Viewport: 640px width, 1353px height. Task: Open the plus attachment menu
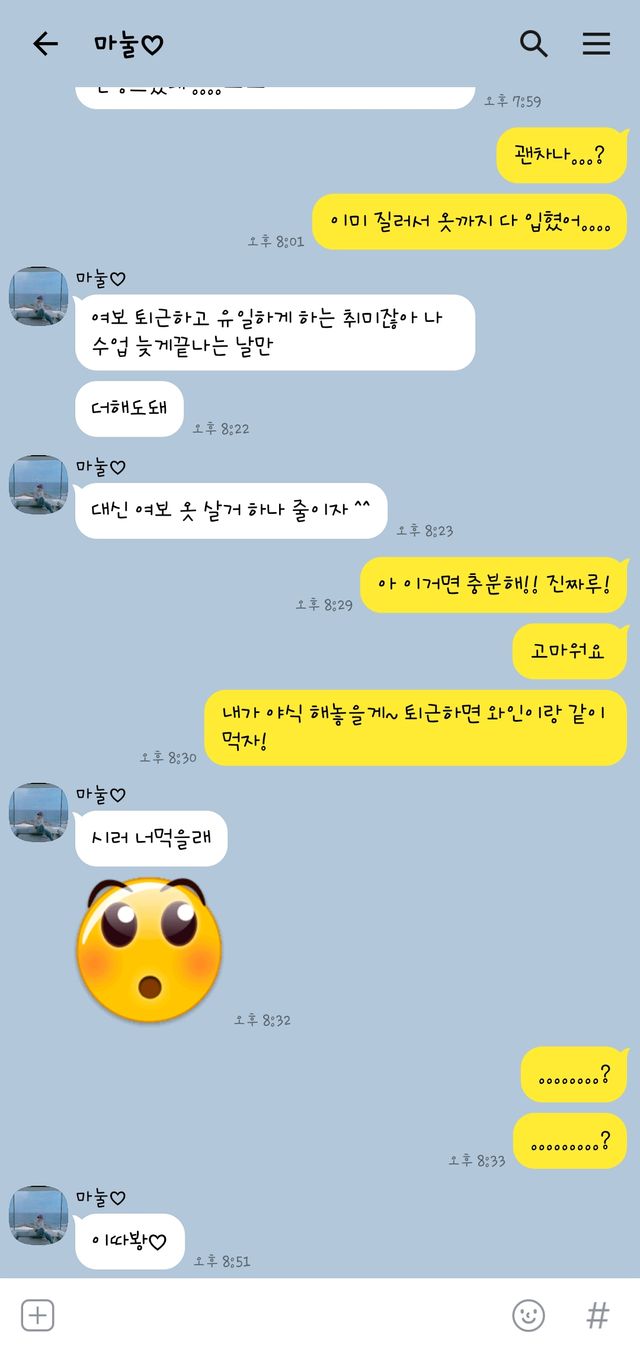tap(37, 1315)
